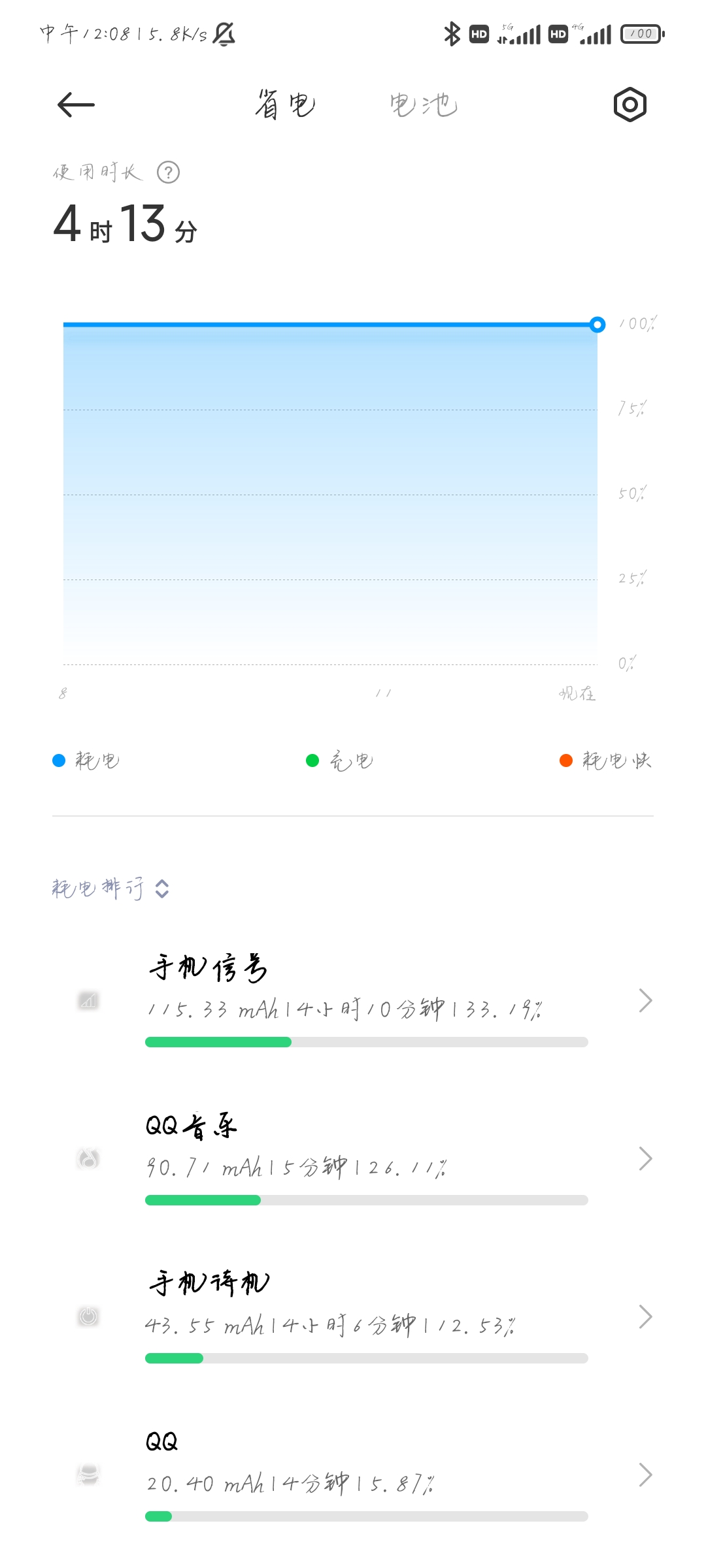Go back using the arrow icon

click(76, 105)
